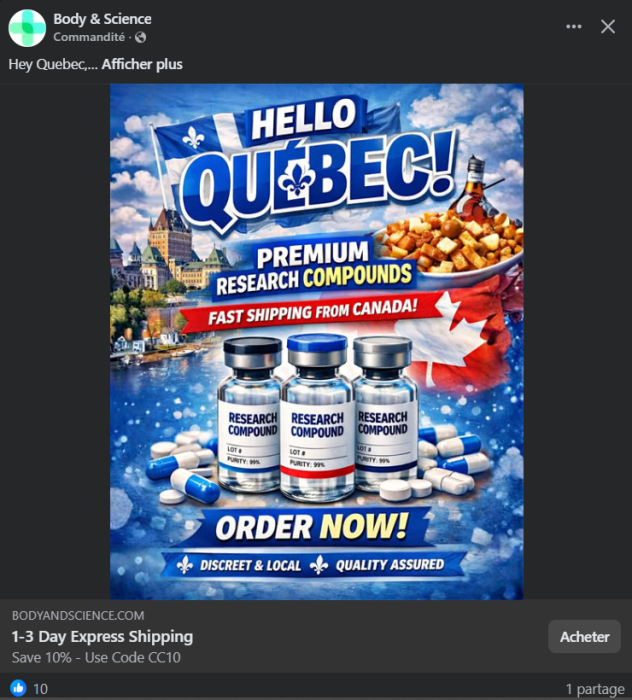Open the BODYANDSCIENCE.COM express shipping link
Screen dimensions: 632x700
(x=102, y=637)
